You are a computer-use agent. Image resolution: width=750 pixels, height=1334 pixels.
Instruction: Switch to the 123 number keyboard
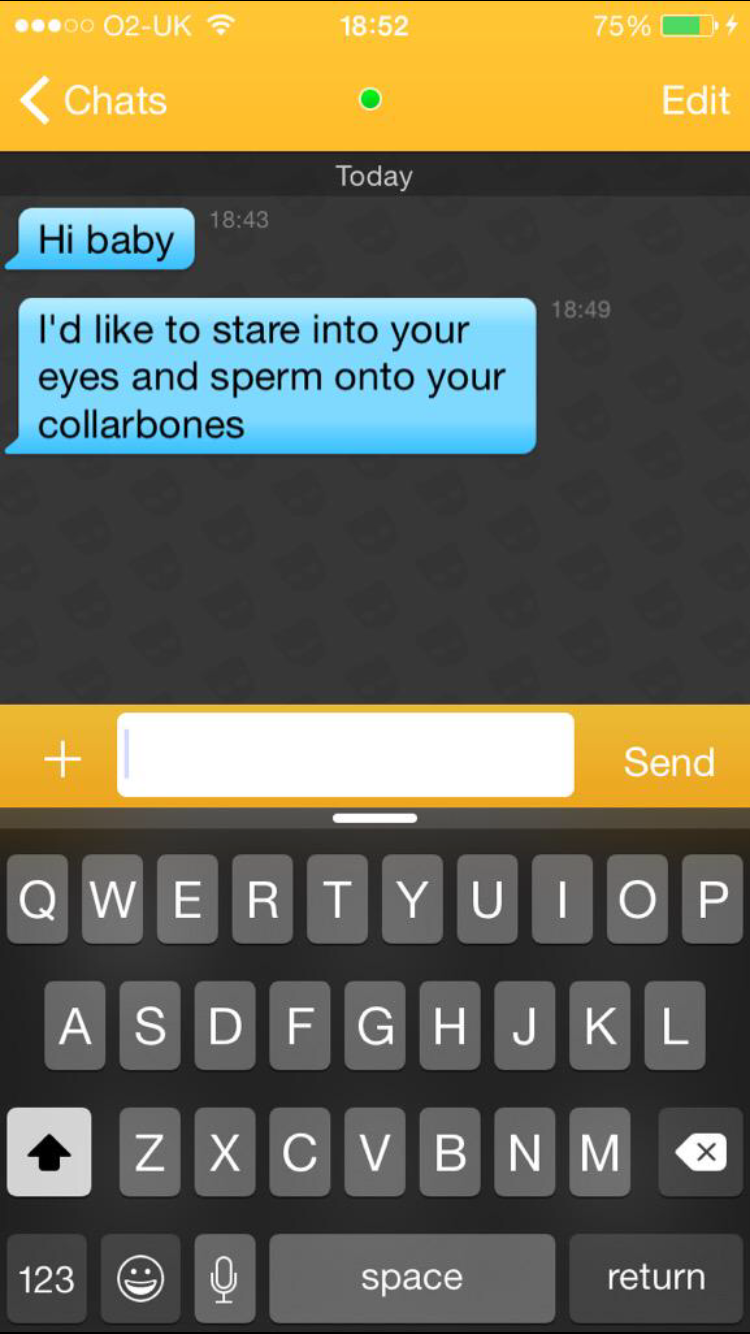(x=47, y=1278)
